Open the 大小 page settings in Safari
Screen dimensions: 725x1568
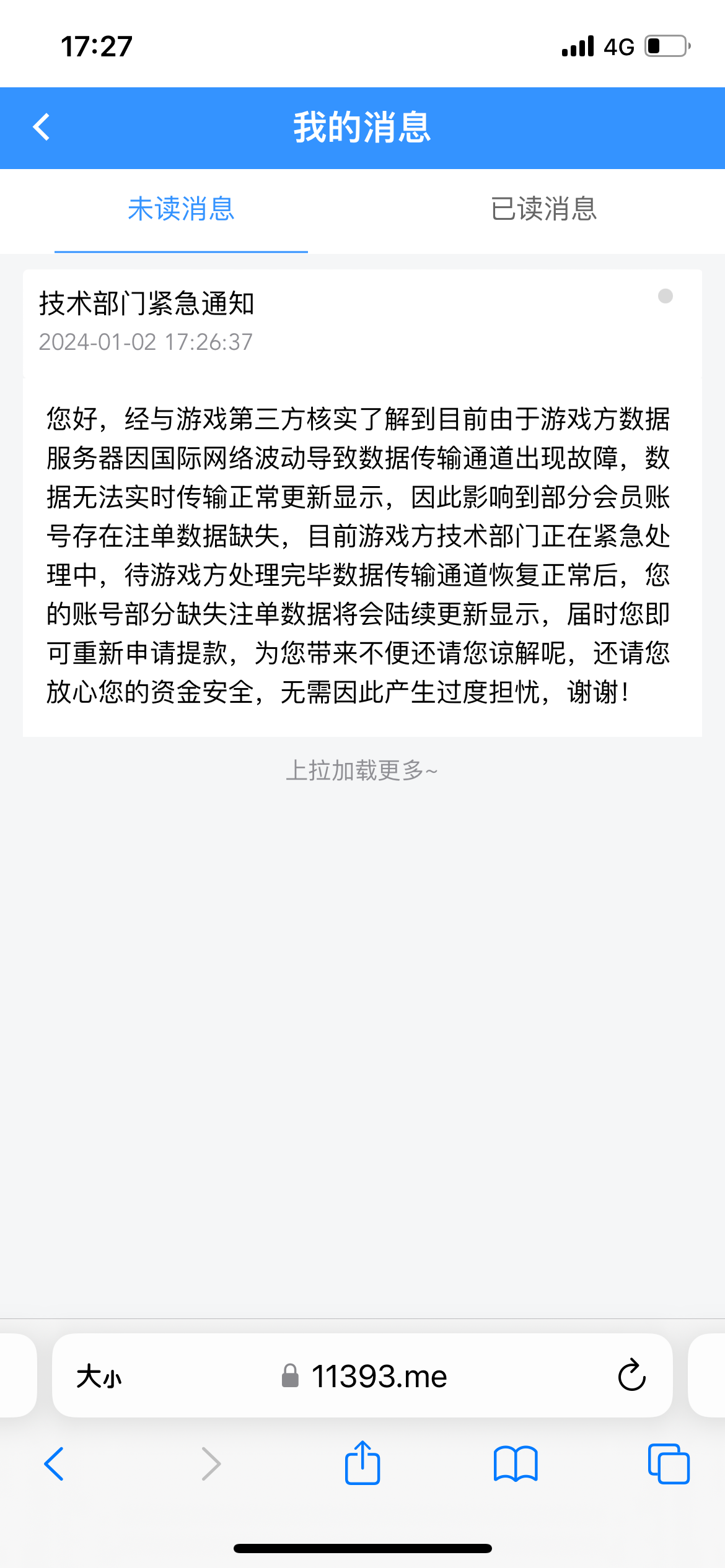point(99,1377)
